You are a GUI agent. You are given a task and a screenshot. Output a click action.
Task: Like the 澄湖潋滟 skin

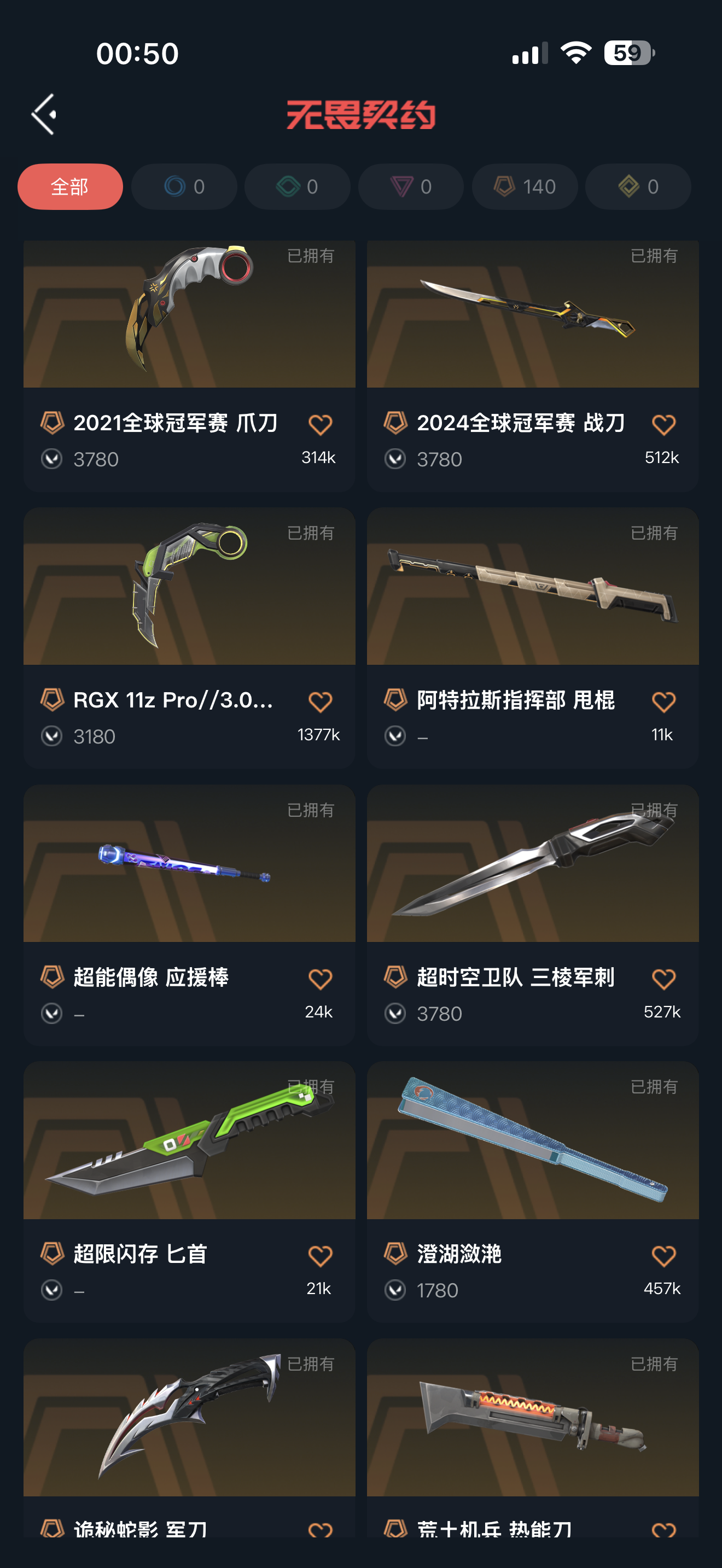[663, 1256]
